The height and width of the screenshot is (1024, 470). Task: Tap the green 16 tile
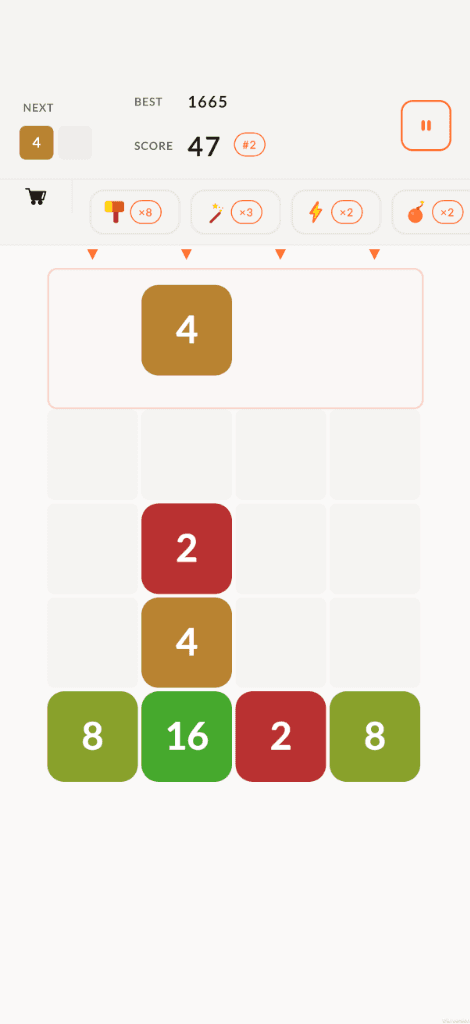pos(187,737)
